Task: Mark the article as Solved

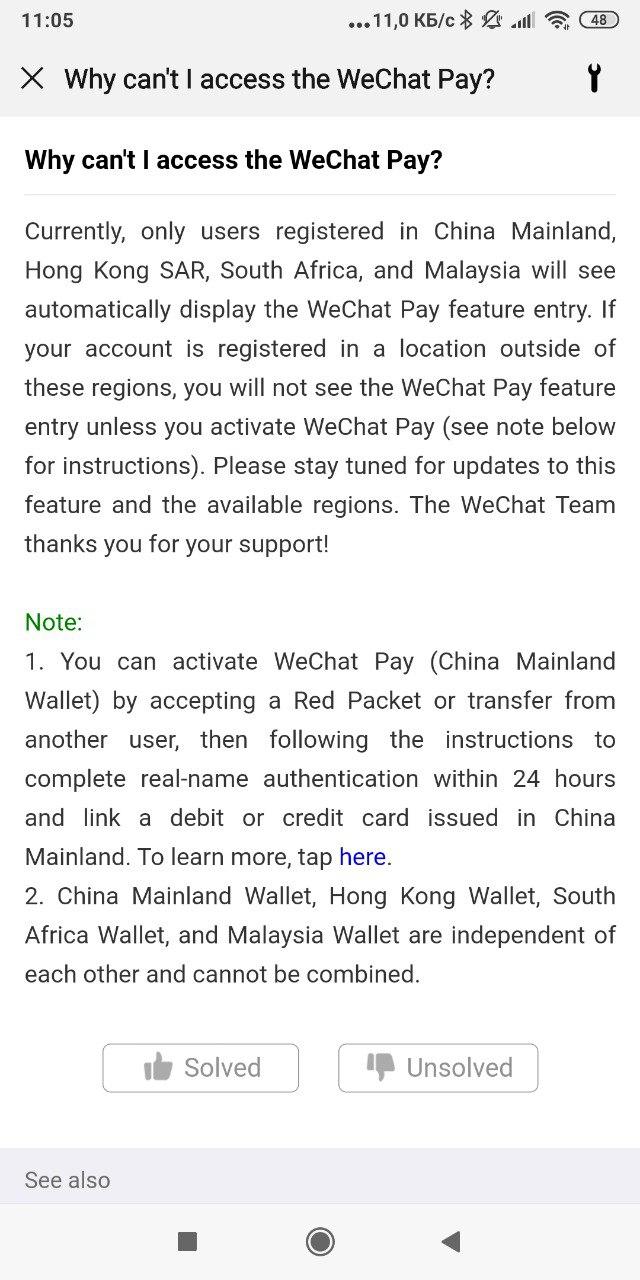Action: (x=200, y=1068)
